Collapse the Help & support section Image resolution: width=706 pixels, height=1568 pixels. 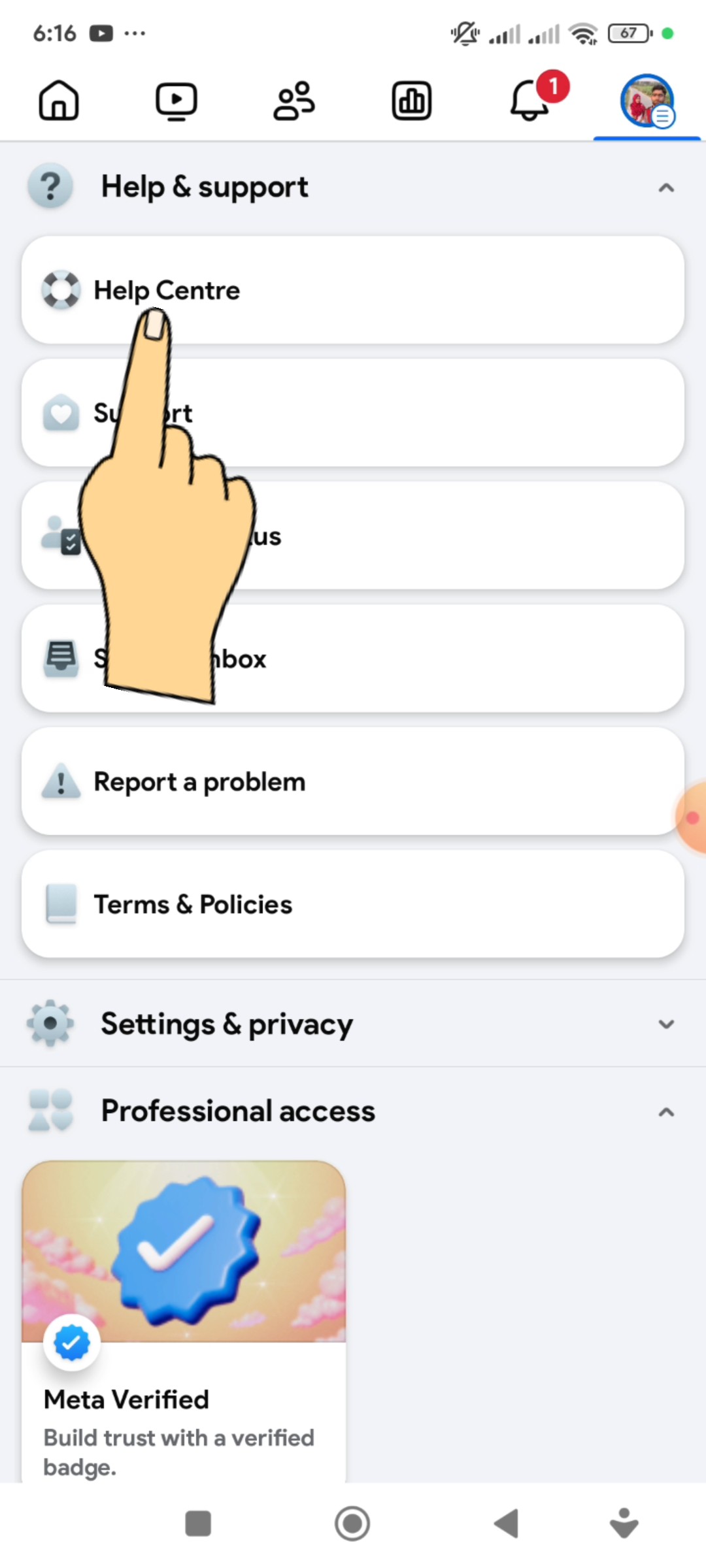tap(665, 188)
